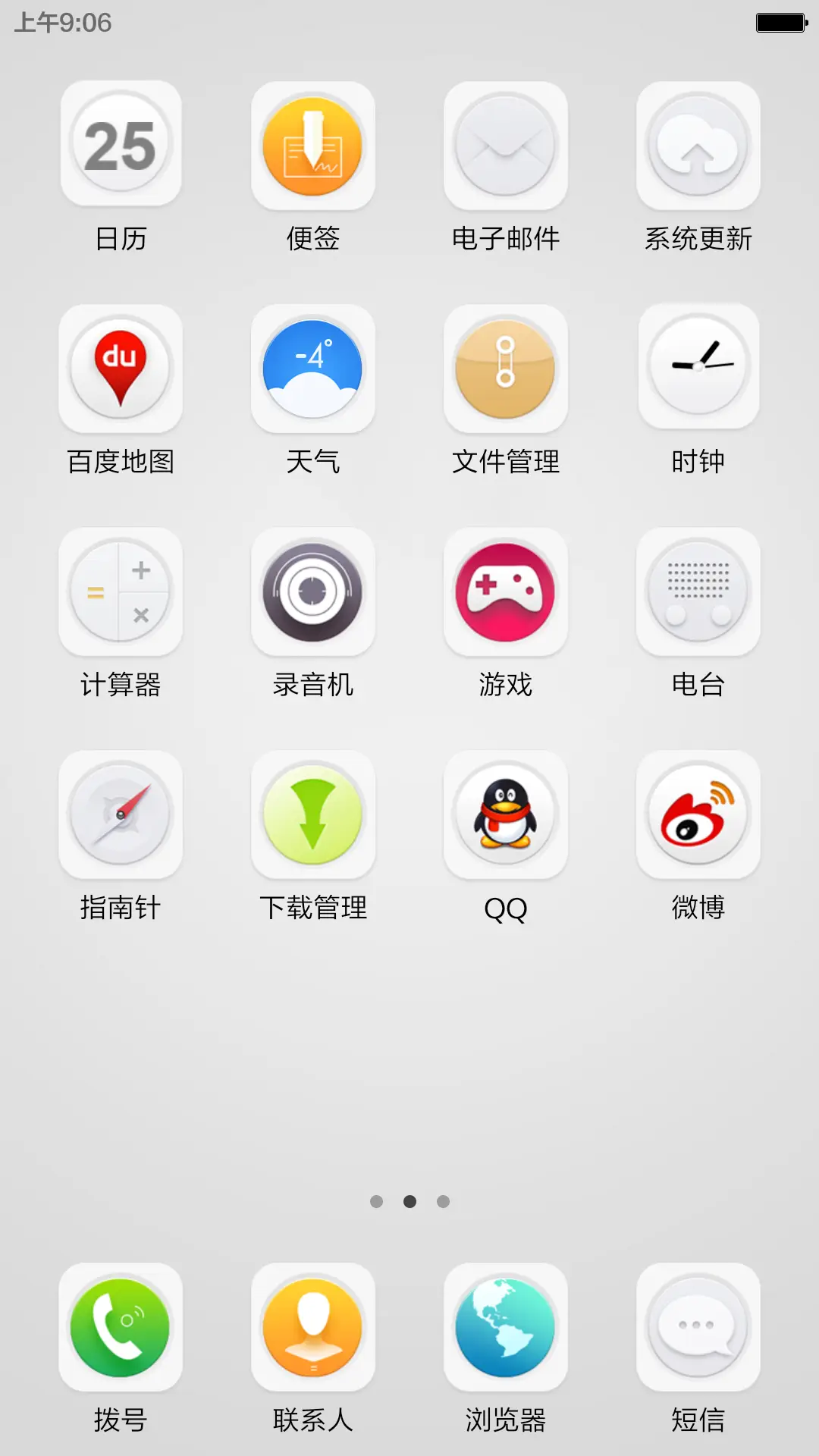The width and height of the screenshot is (819, 1456).
Task: Sign into QQ messenger
Action: pos(506,814)
